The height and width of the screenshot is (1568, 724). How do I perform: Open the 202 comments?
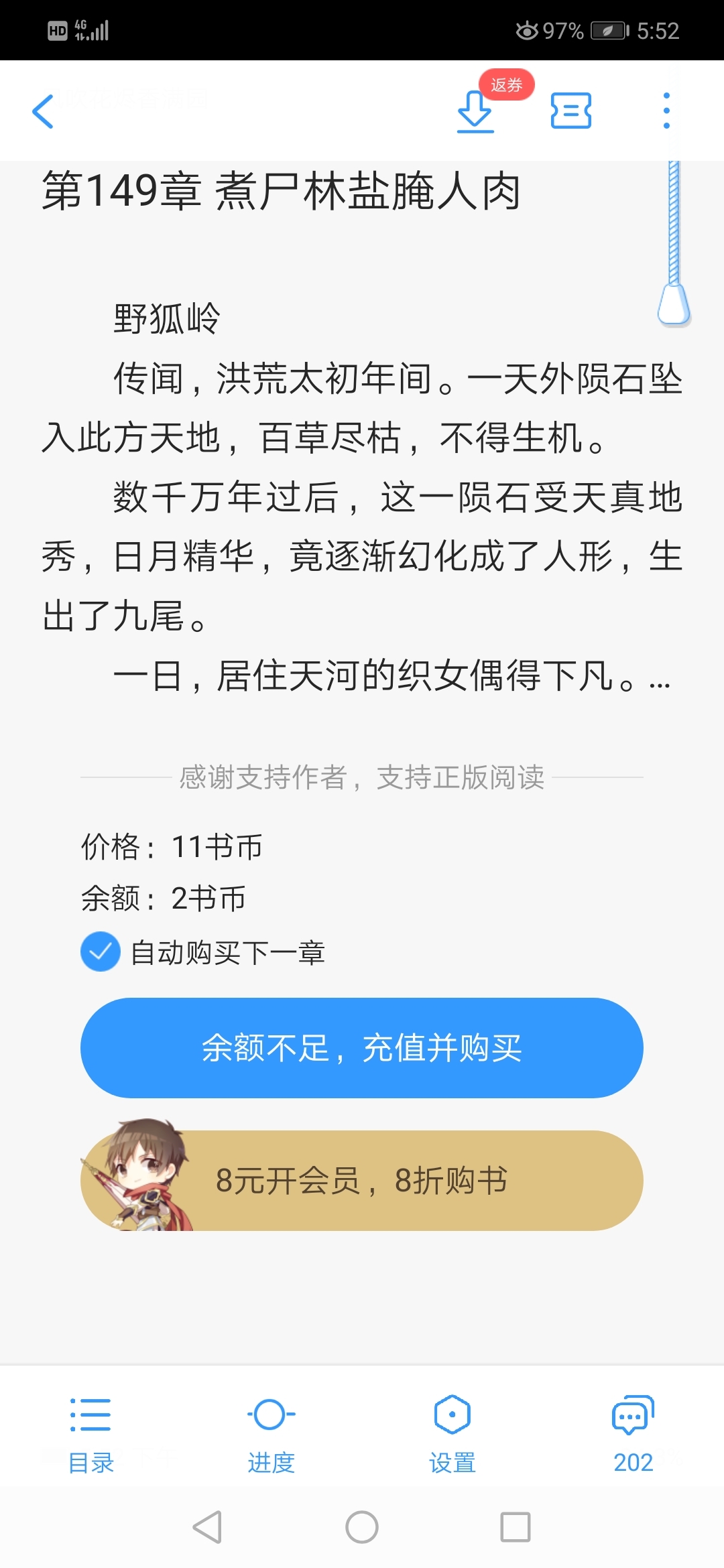click(x=633, y=1434)
